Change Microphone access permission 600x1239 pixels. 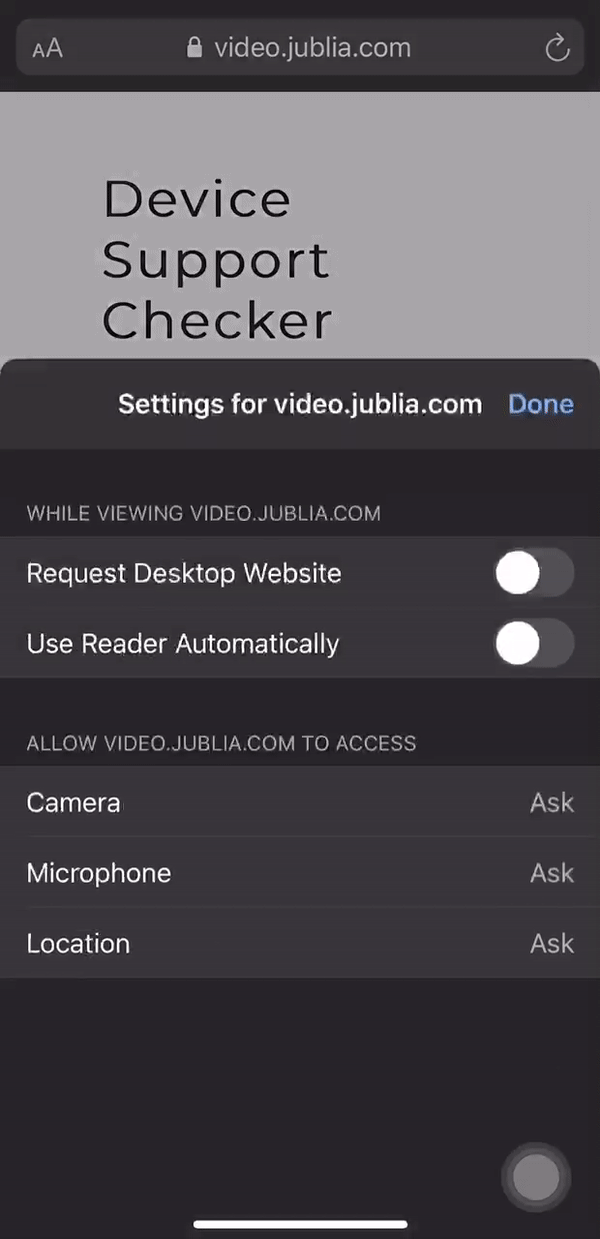(x=300, y=873)
